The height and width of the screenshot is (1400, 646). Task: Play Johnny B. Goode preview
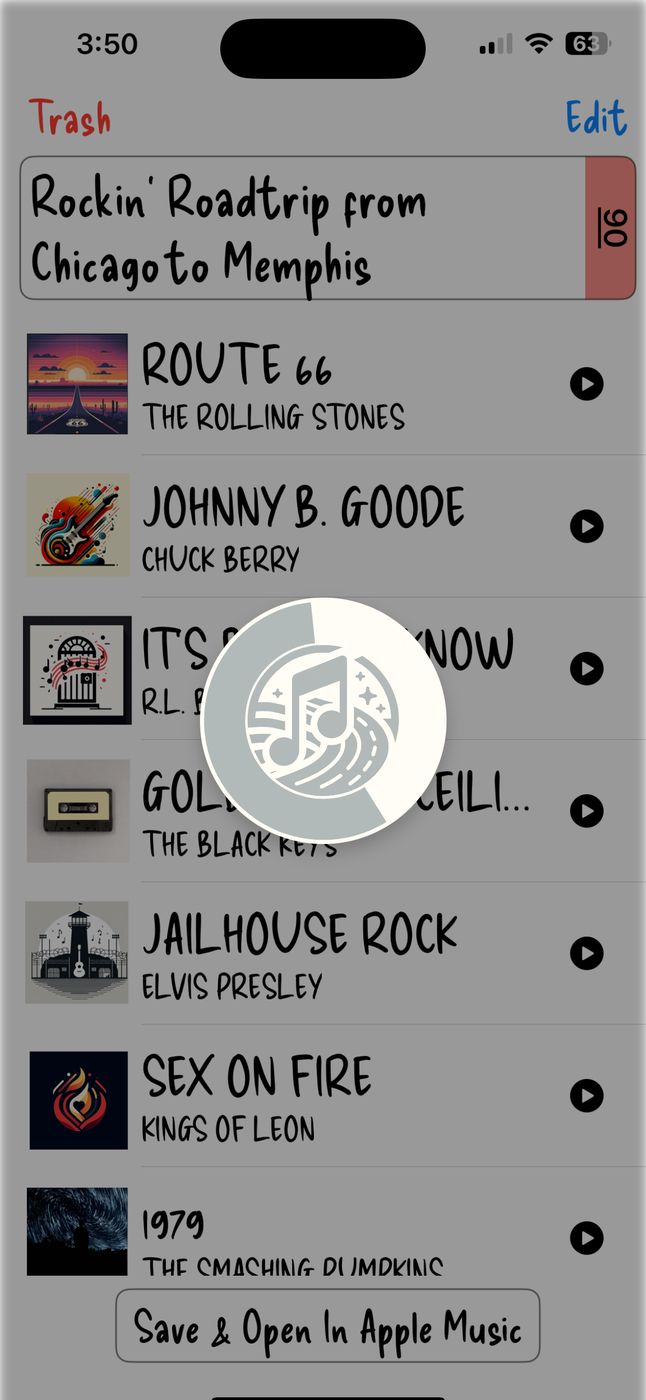point(587,526)
